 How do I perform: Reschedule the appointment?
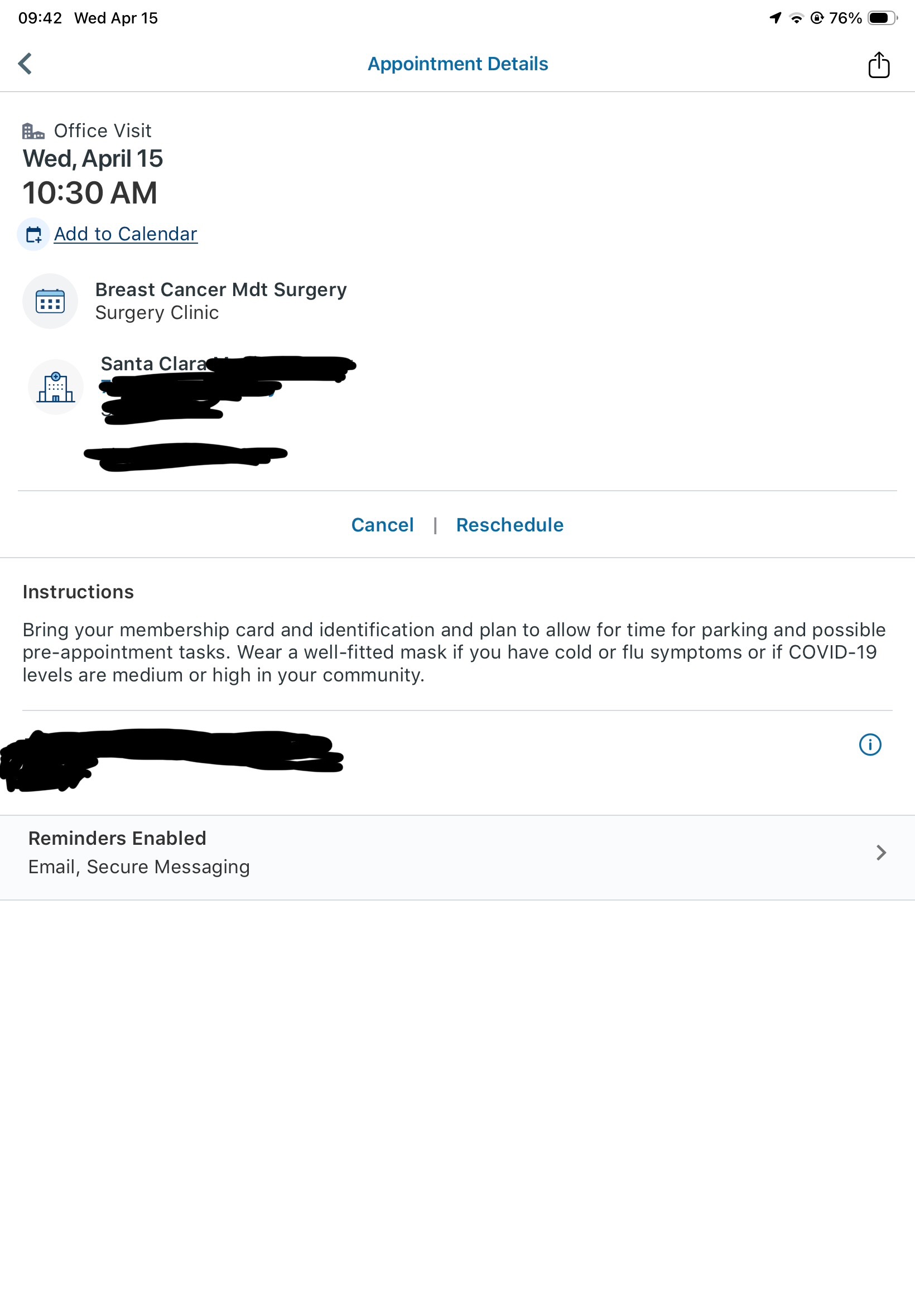(x=510, y=525)
